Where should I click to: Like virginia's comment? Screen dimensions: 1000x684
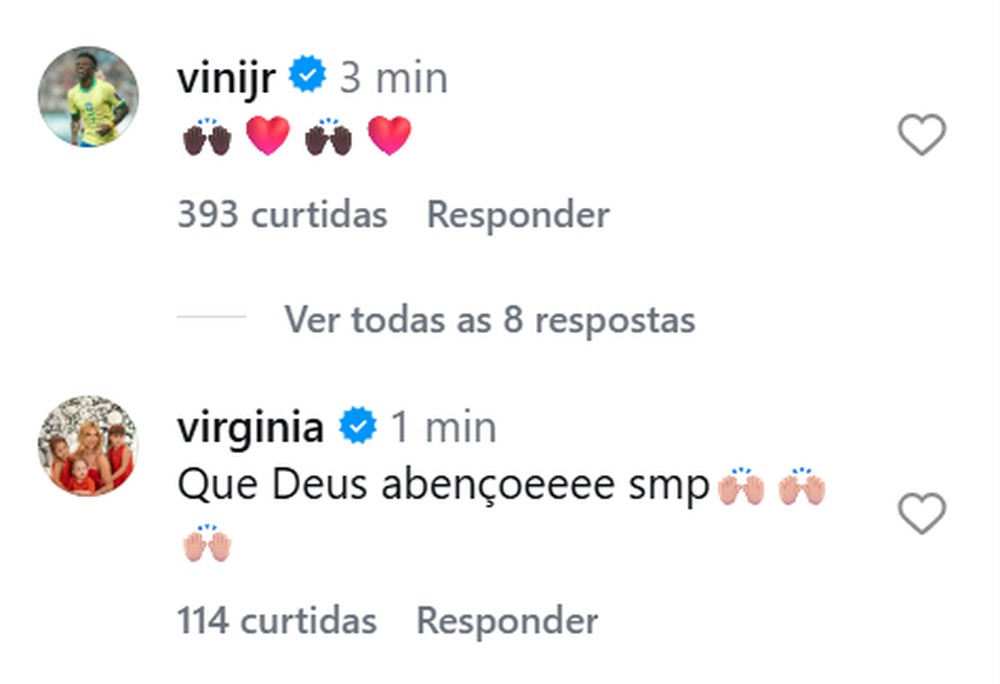(921, 514)
